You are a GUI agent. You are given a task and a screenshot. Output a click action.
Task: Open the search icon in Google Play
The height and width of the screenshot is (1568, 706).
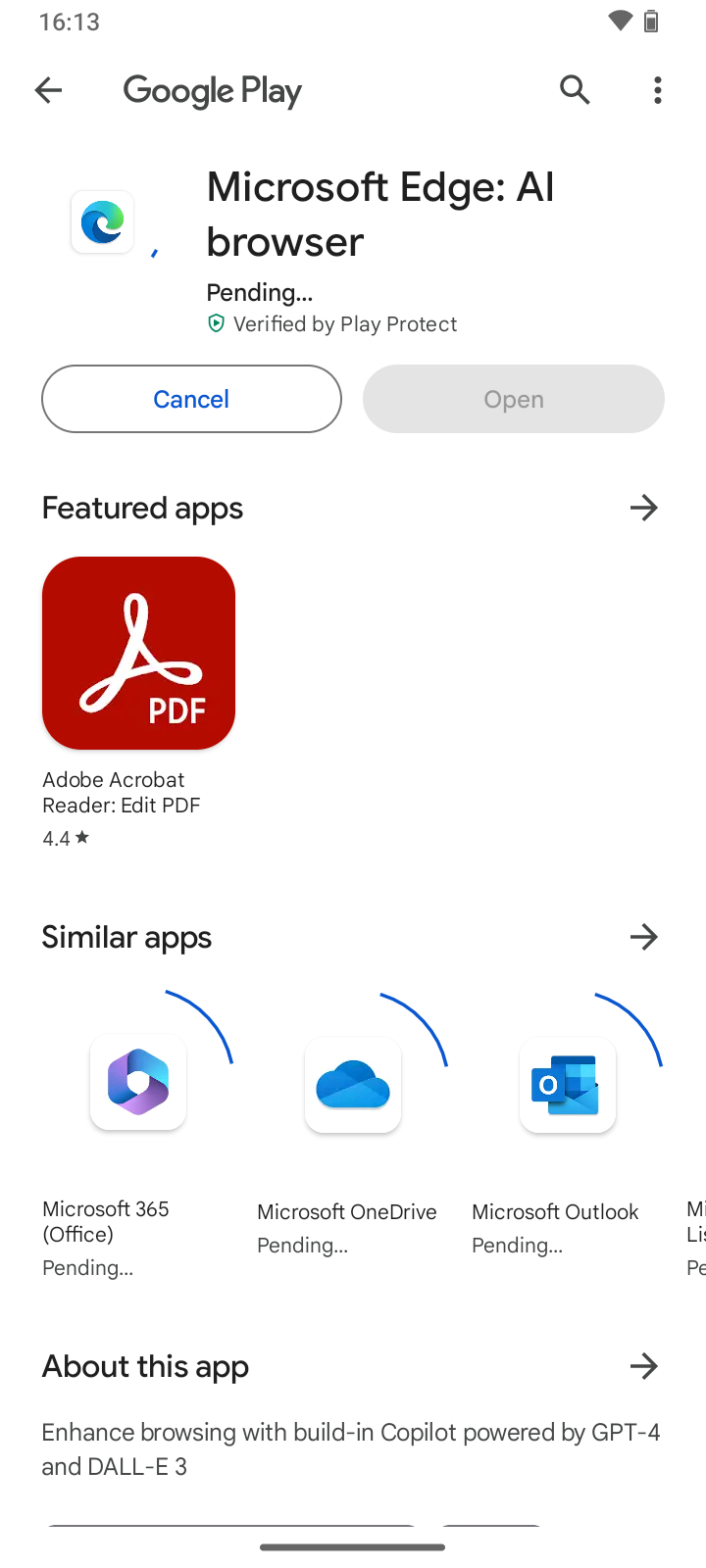coord(575,90)
